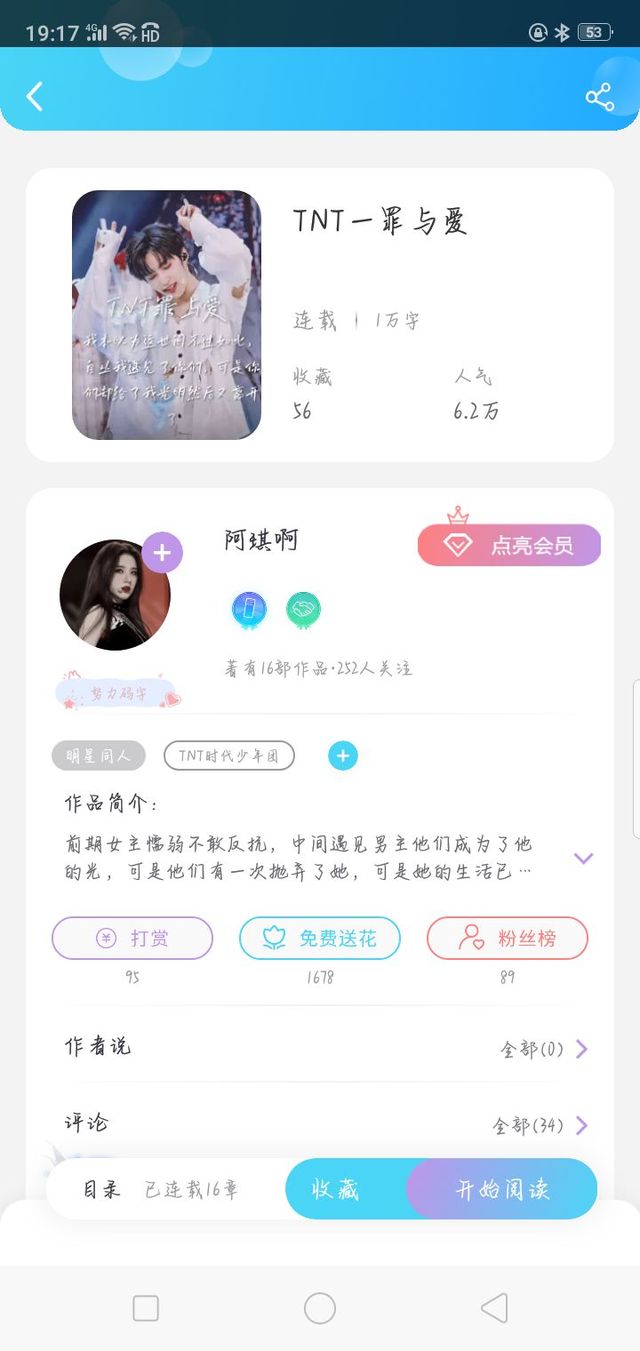Tap 收藏 to bookmark this book
640x1351 pixels.
coord(336,1189)
